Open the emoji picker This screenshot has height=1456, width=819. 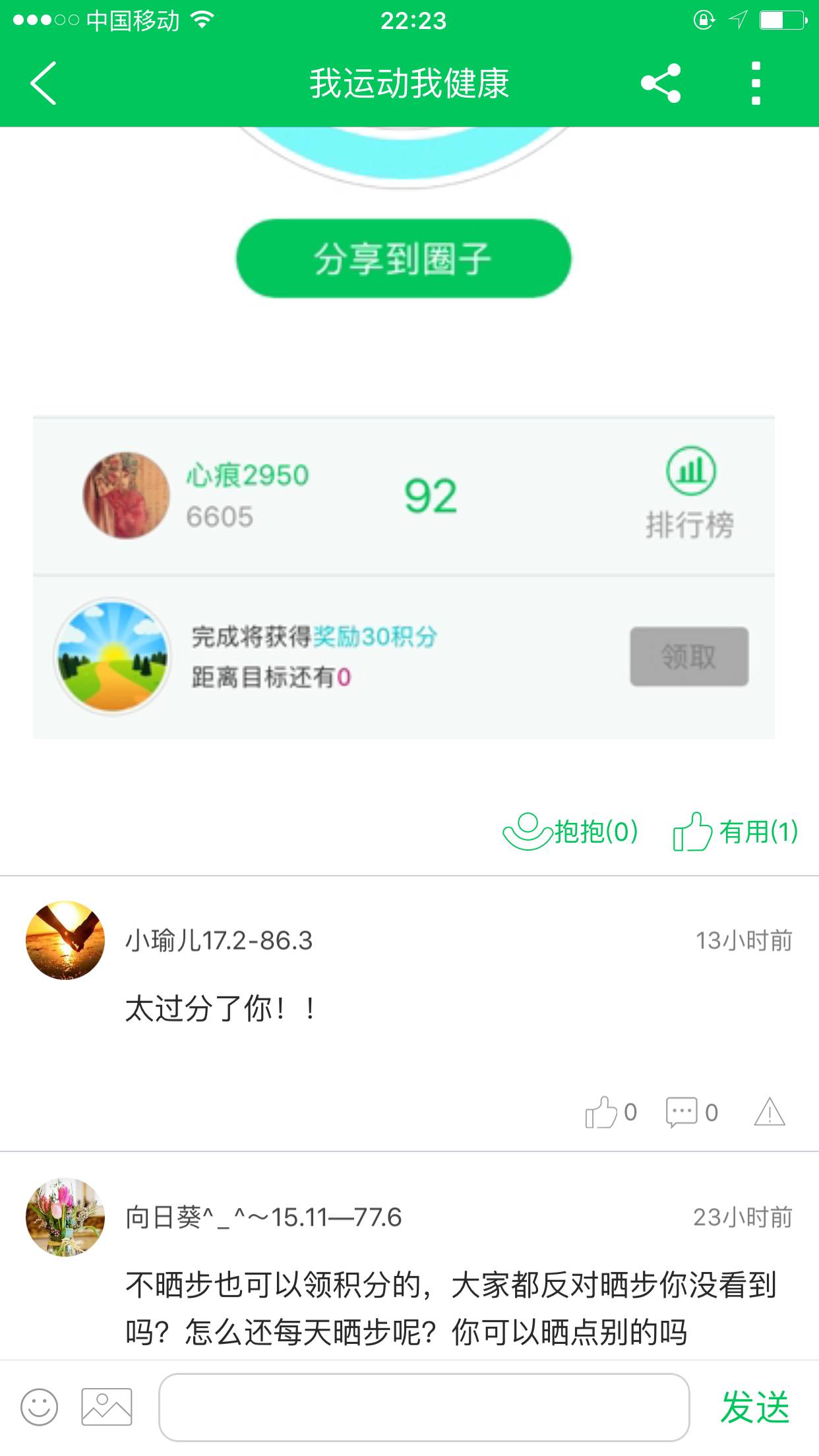tap(40, 1407)
